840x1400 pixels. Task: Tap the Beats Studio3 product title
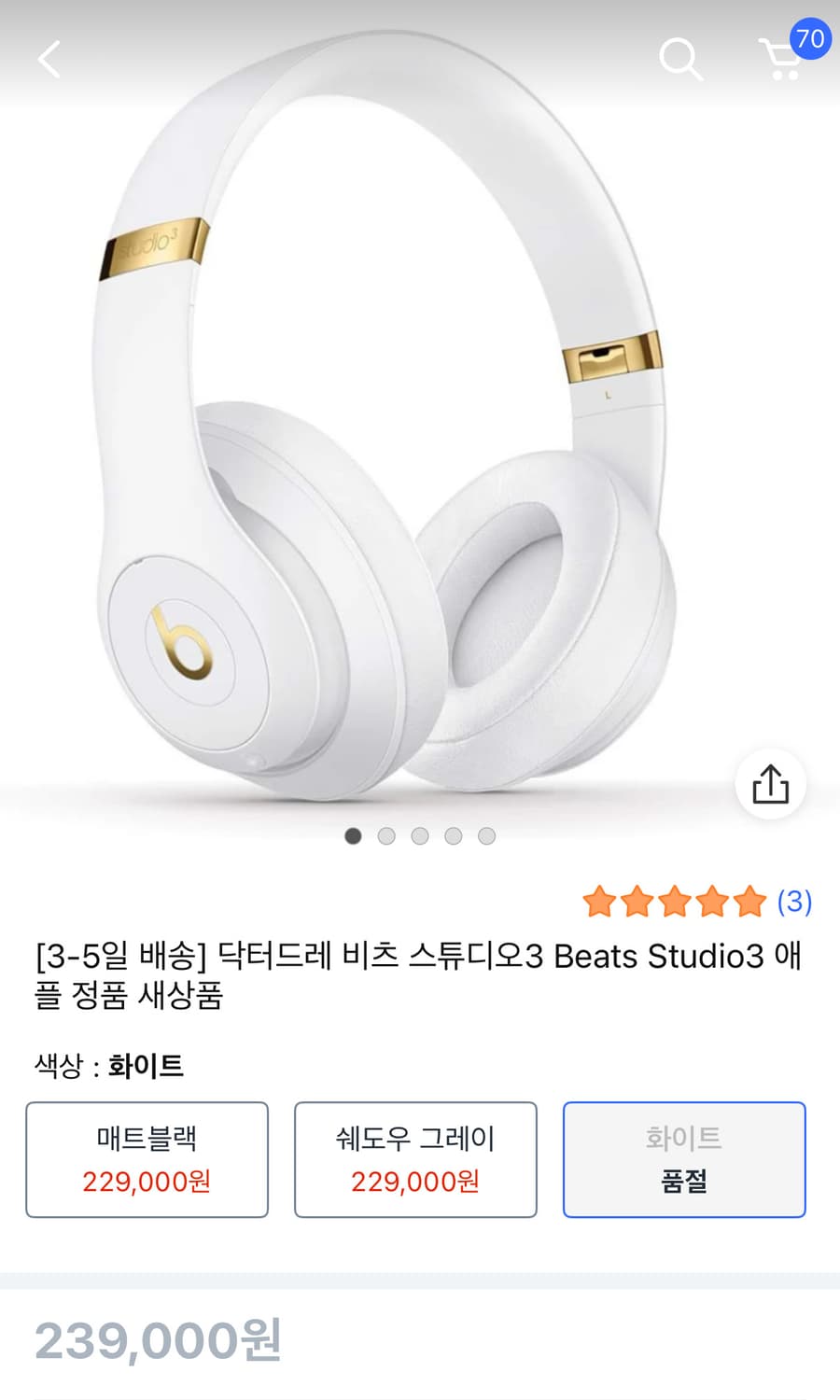point(420,975)
